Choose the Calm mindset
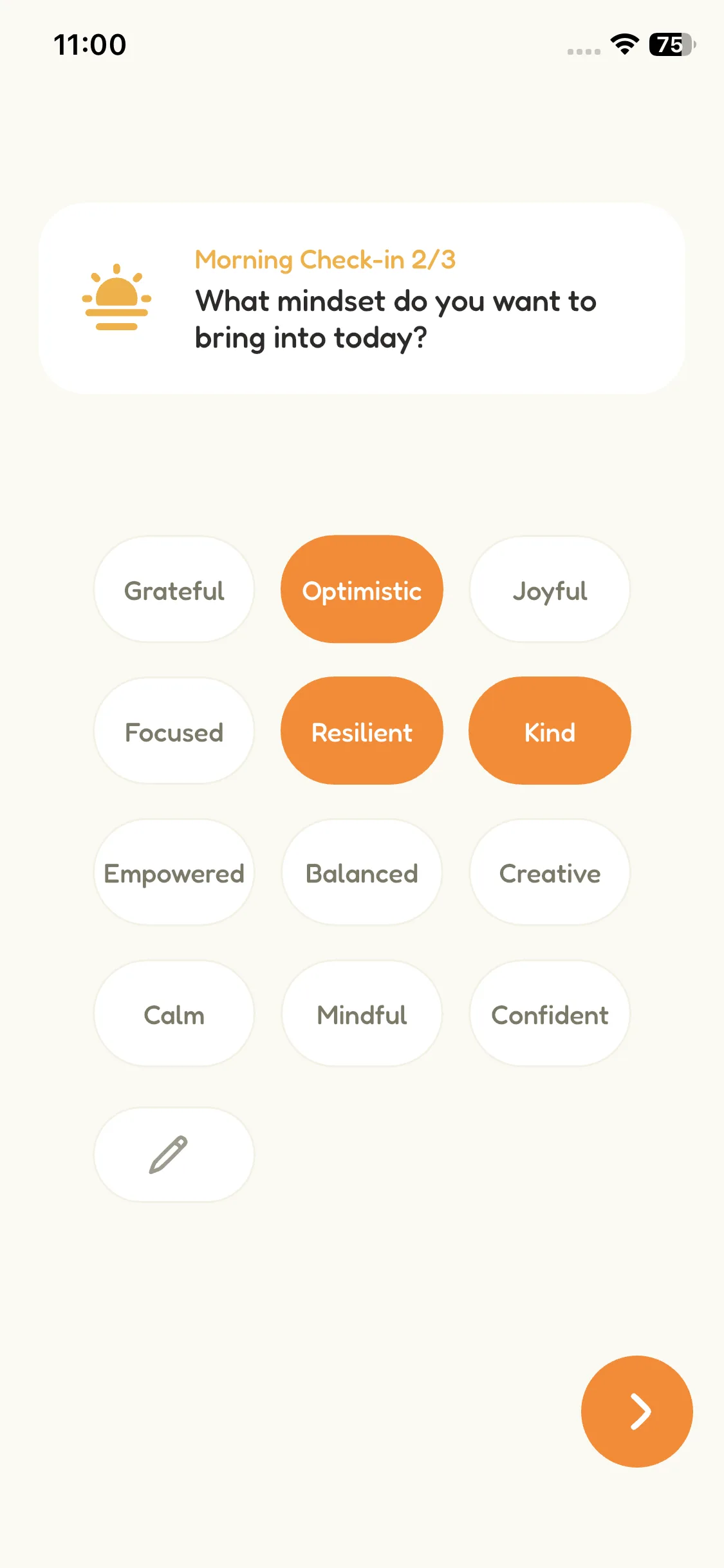This screenshot has width=724, height=1568. [174, 1014]
